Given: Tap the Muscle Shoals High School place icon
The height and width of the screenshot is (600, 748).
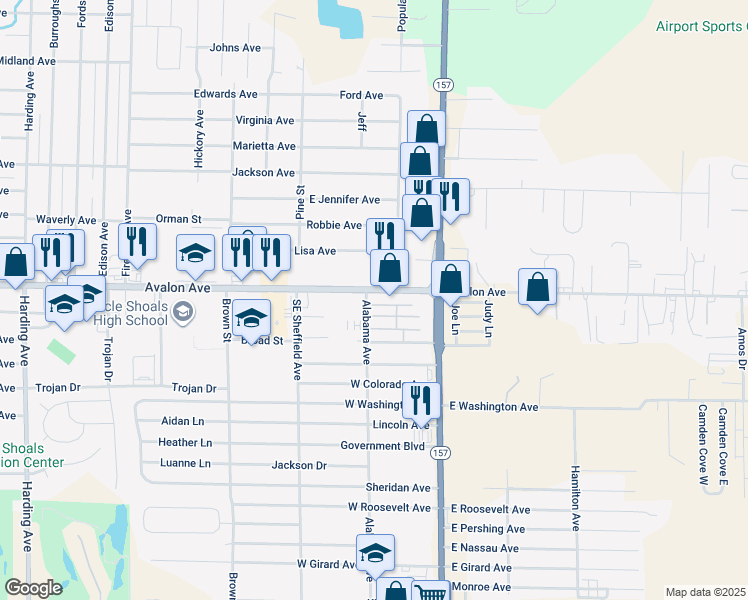Looking at the screenshot, I should [x=183, y=313].
